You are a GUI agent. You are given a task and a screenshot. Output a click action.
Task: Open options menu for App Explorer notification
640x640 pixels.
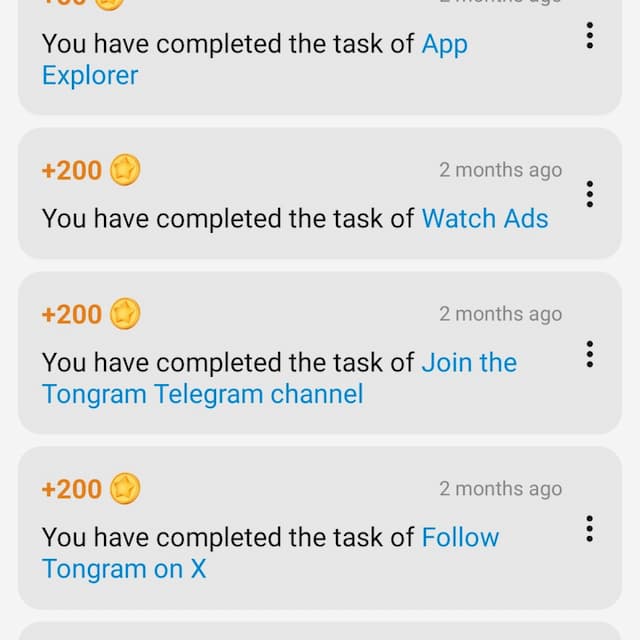(x=590, y=37)
